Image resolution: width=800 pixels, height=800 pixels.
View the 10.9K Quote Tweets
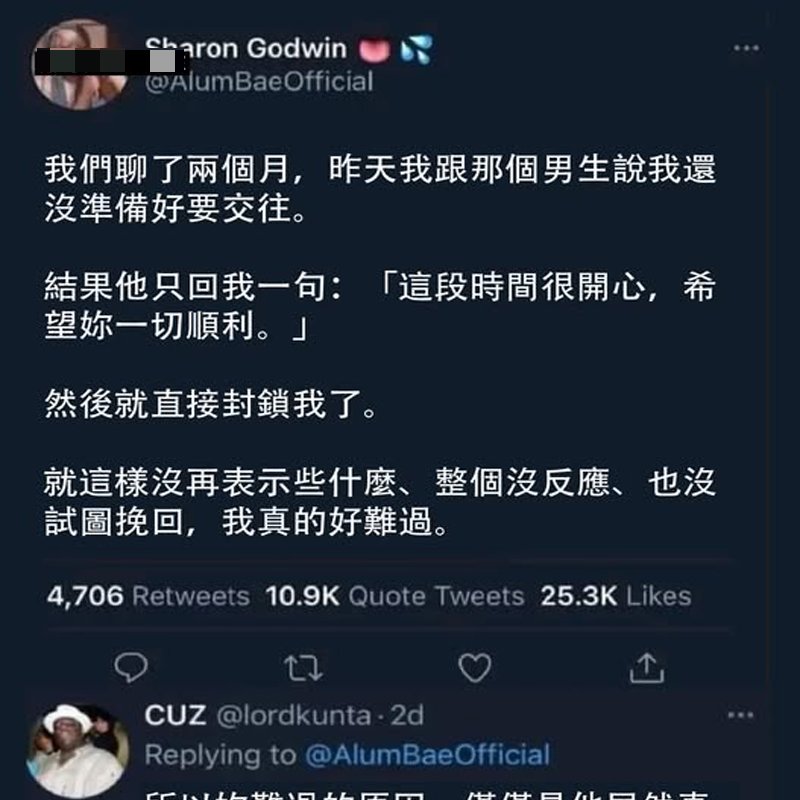point(394,597)
